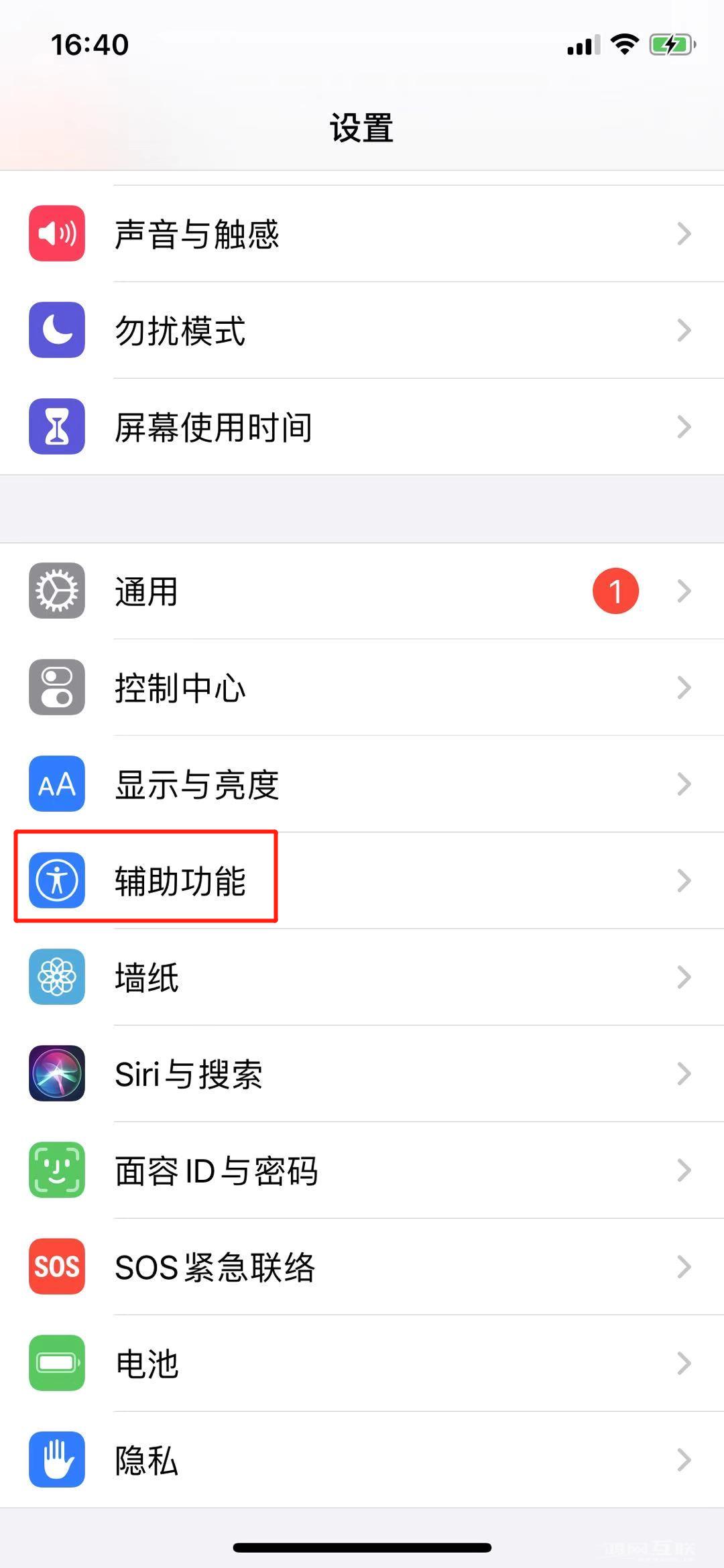Tap the Do Not Disturb moon icon

56,330
